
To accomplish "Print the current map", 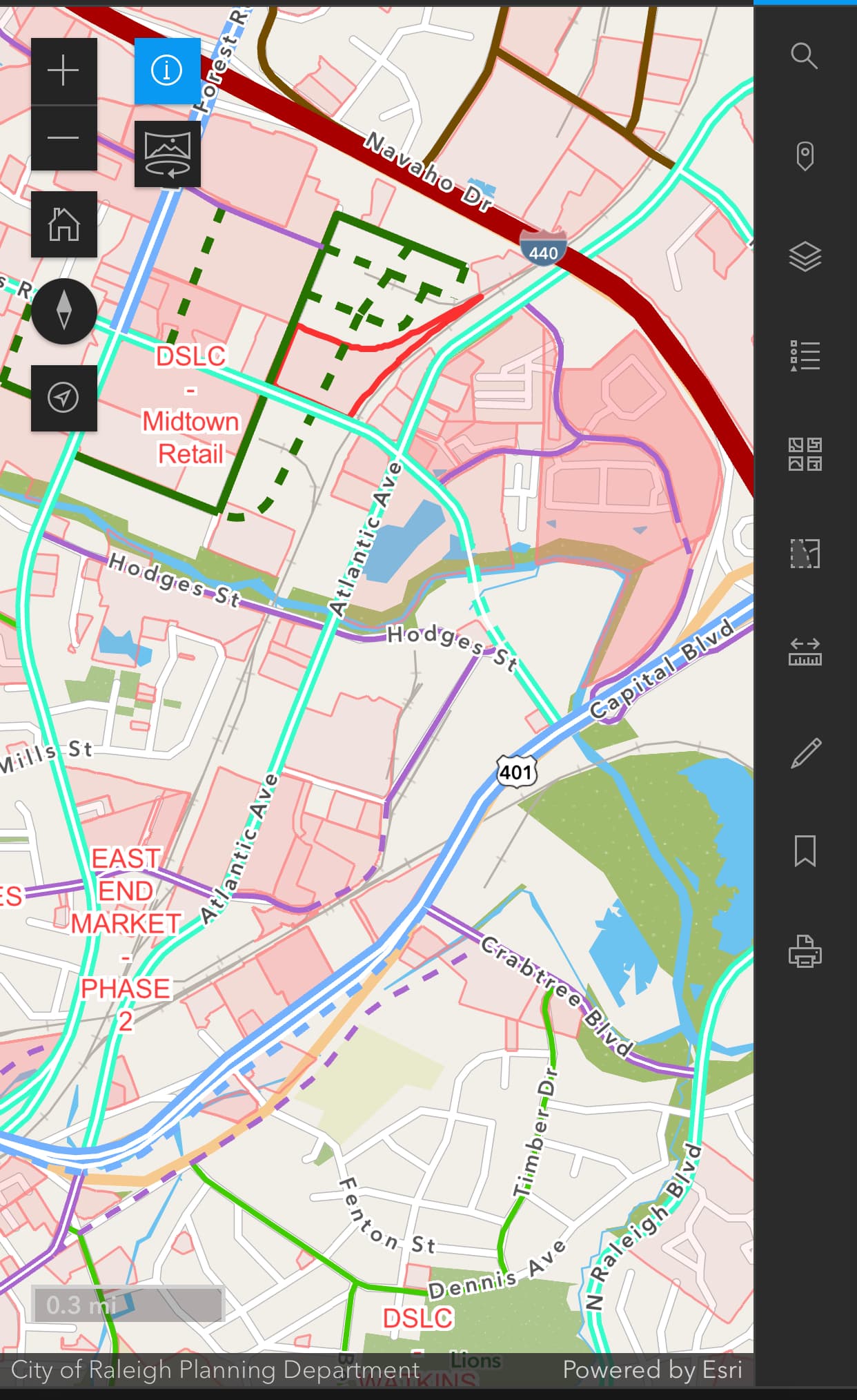I will (x=805, y=951).
